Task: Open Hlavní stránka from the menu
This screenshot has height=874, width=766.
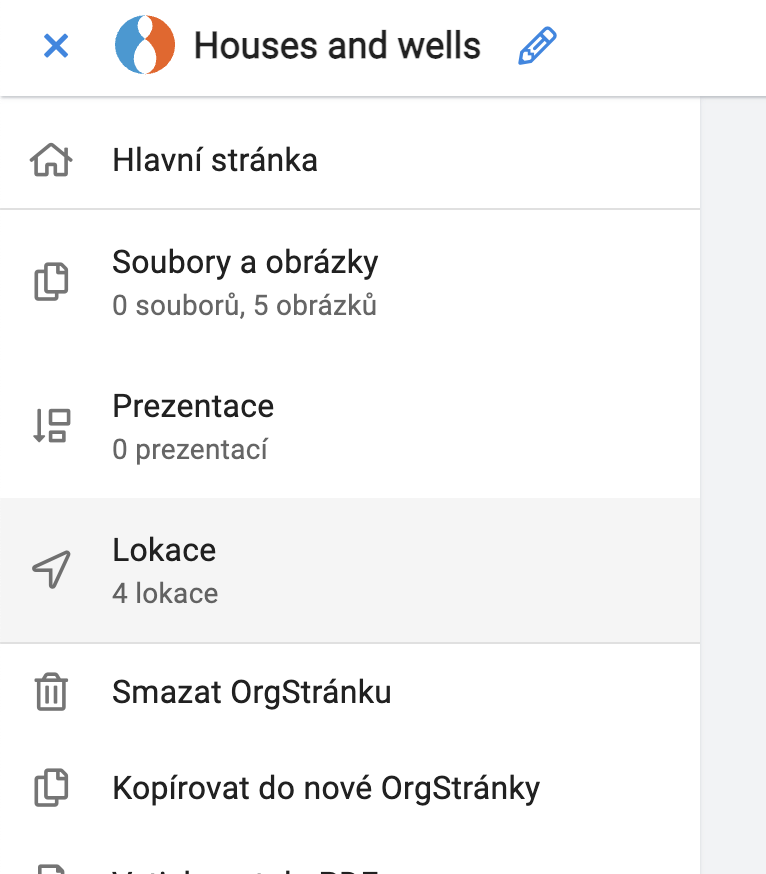Action: (215, 158)
